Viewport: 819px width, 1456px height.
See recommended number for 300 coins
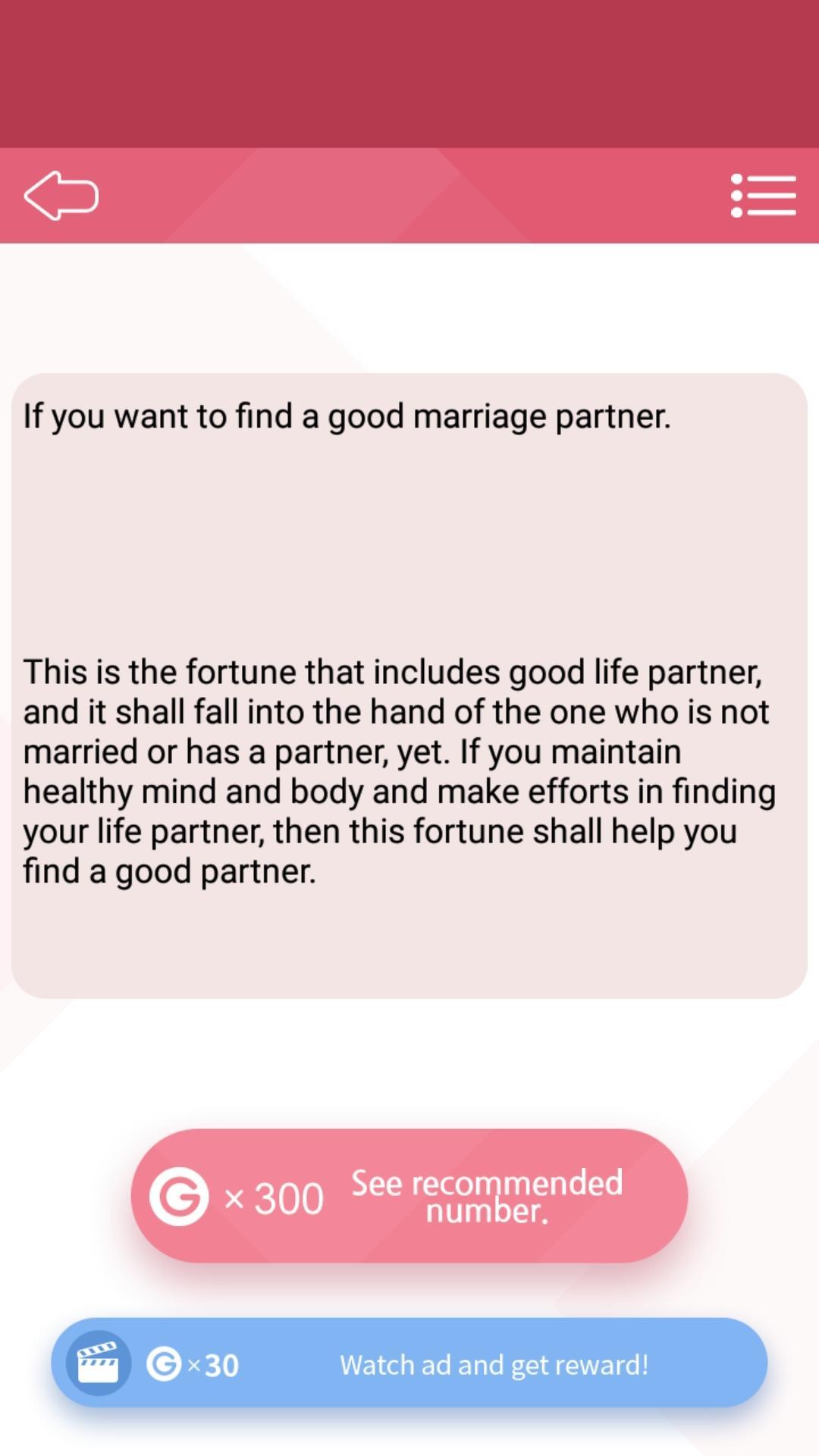click(x=409, y=1196)
